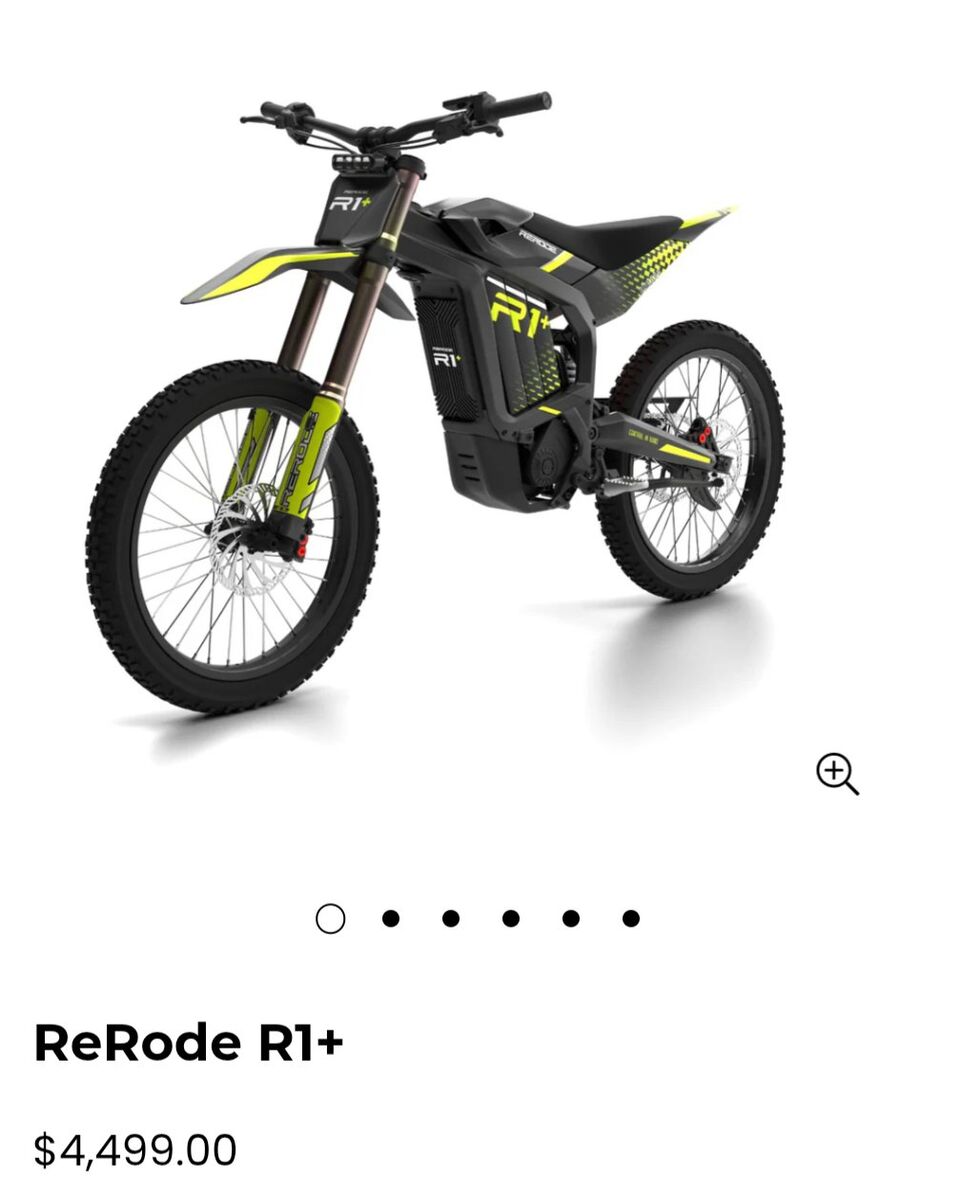961x1200 pixels.
Task: Select the third carousel dot
Action: pos(451,918)
